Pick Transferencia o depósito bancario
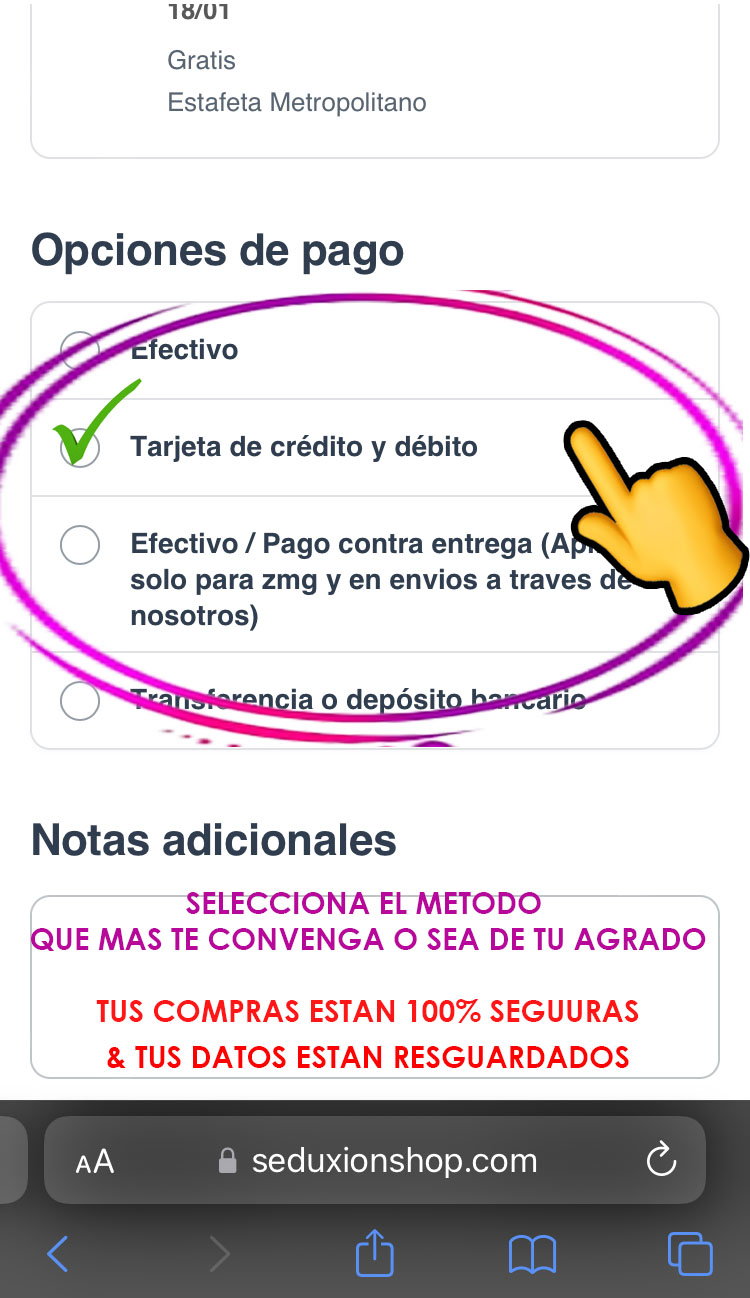The width and height of the screenshot is (750, 1298). [x=80, y=700]
